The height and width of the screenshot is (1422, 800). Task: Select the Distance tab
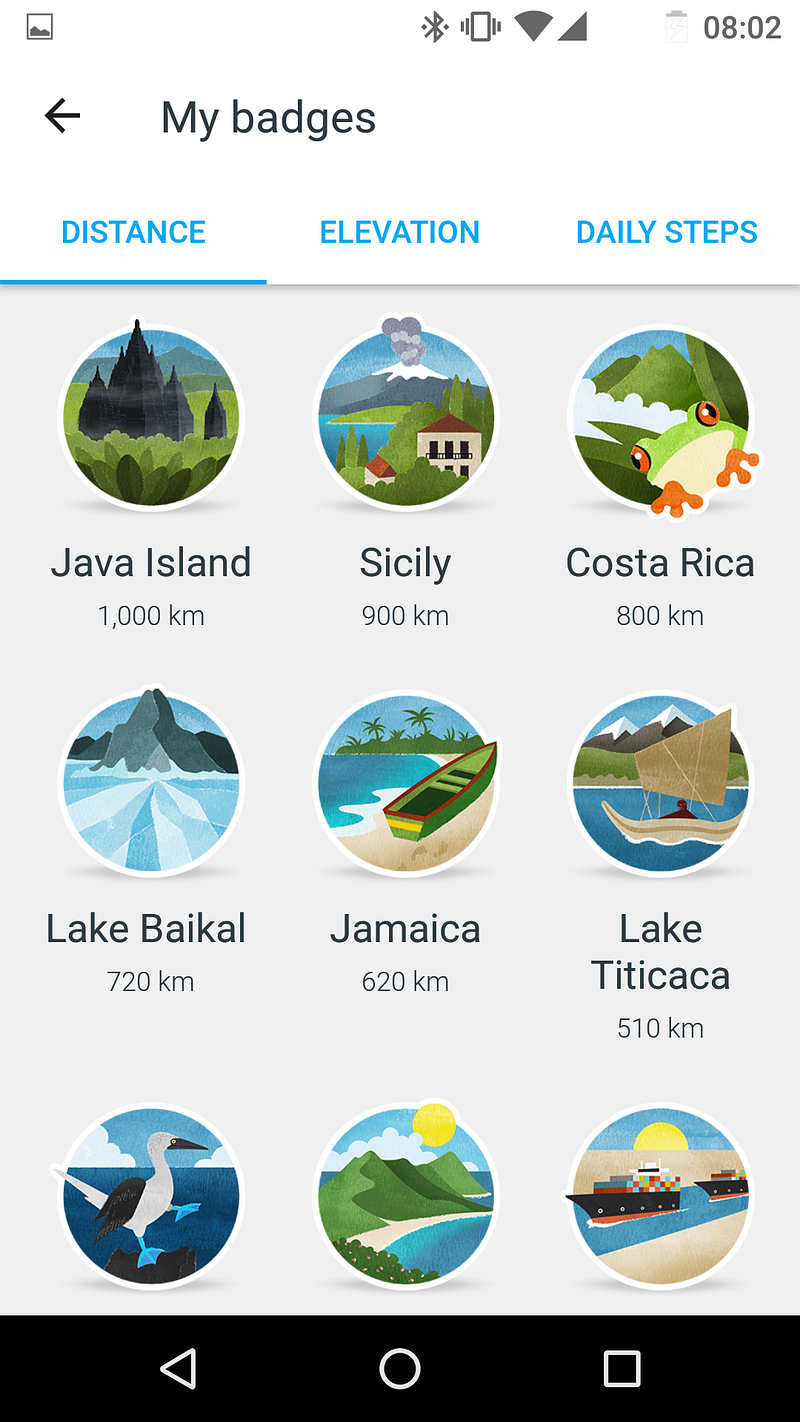point(133,232)
